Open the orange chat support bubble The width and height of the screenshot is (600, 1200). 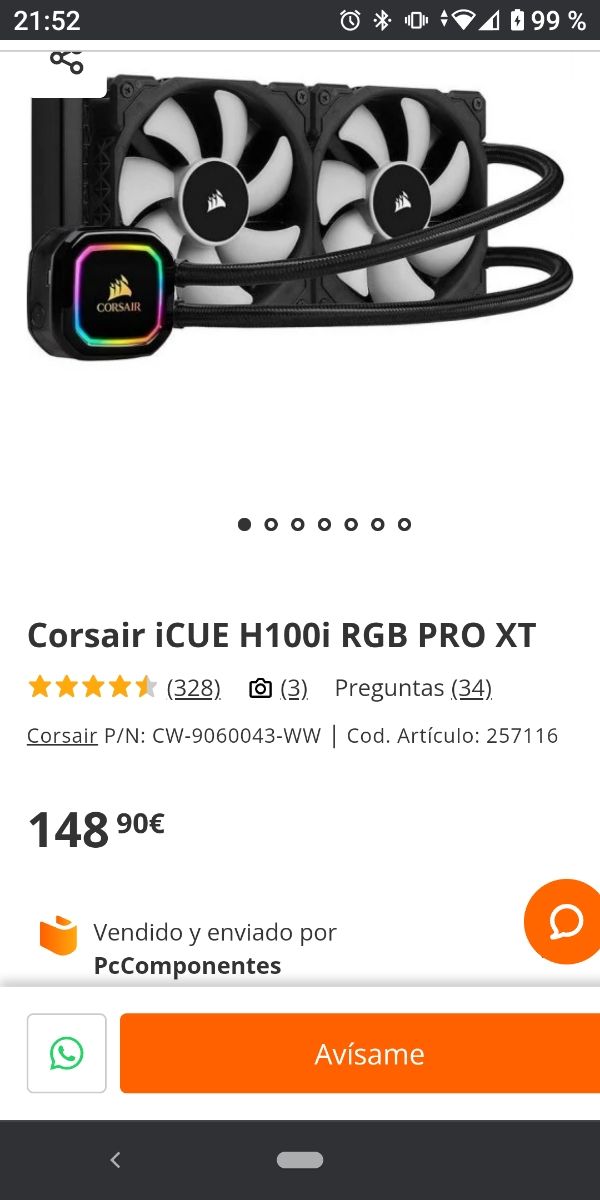[x=565, y=921]
